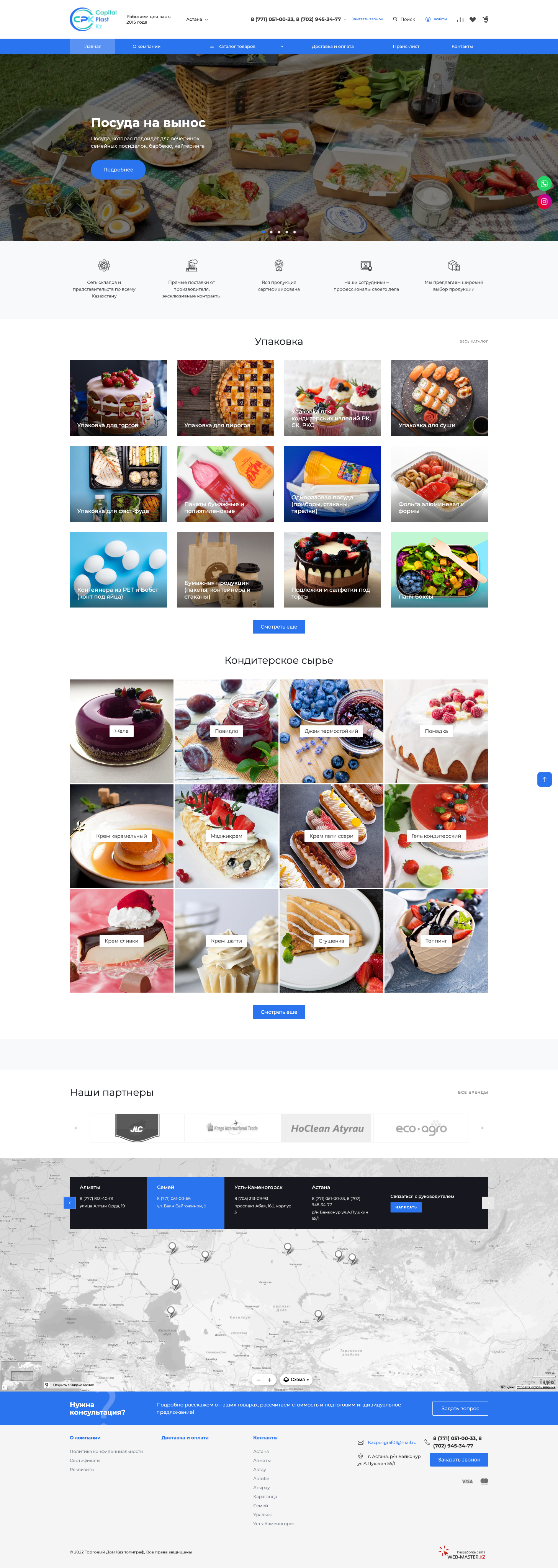Tap the Подробнее button on banner
The width and height of the screenshot is (558, 1568).
[x=118, y=170]
